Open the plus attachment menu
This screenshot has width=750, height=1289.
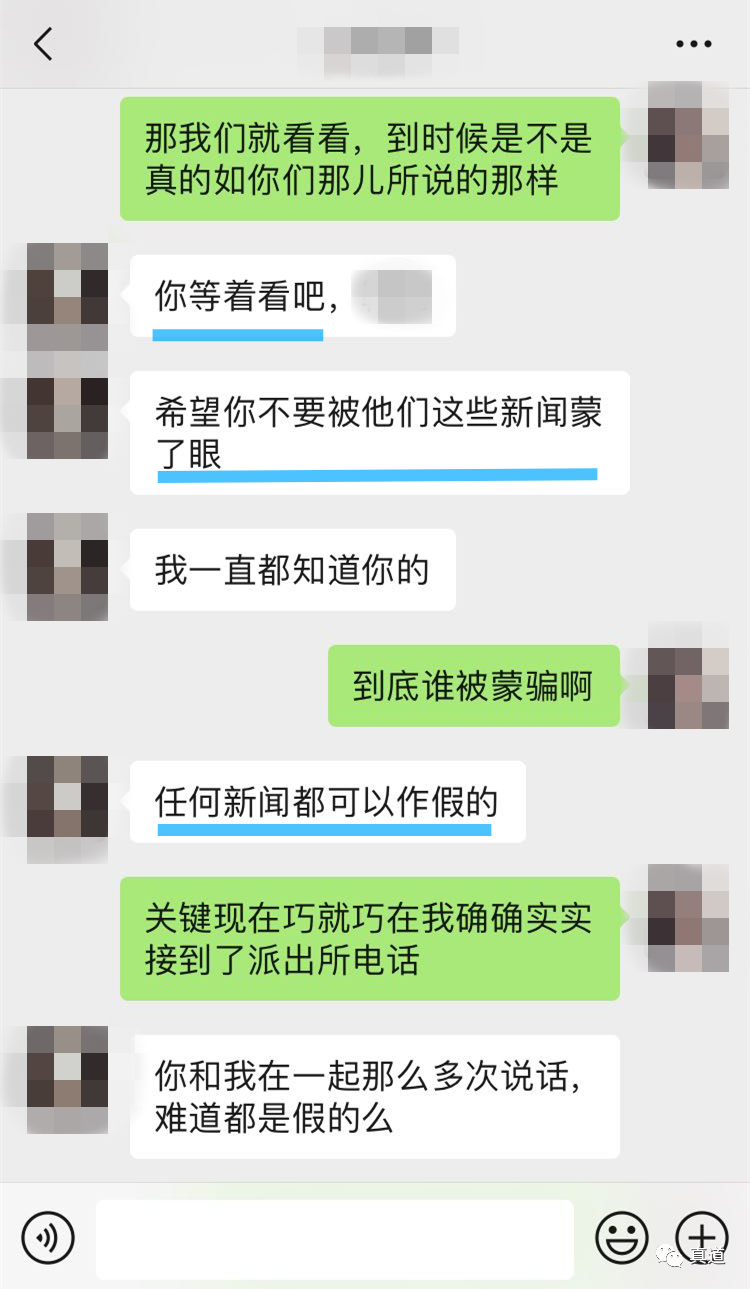coord(702,1237)
